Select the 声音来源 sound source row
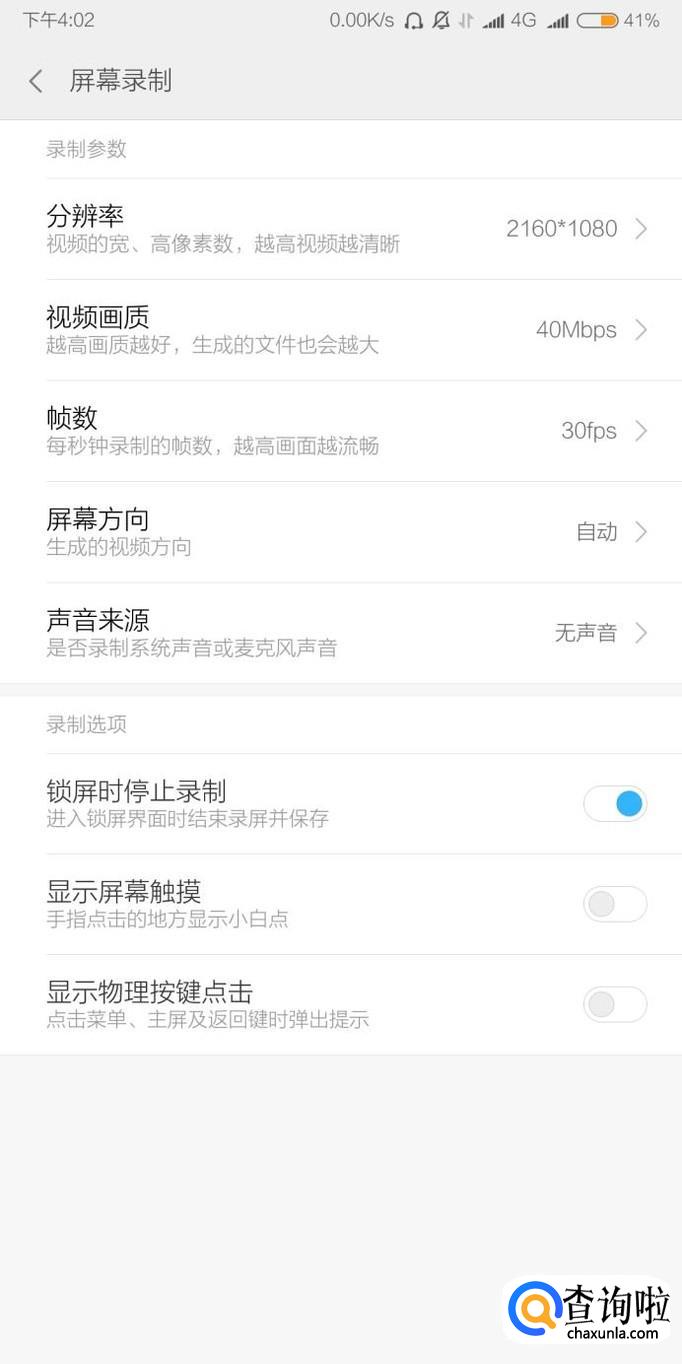Viewport: 682px width, 1364px height. click(x=340, y=633)
